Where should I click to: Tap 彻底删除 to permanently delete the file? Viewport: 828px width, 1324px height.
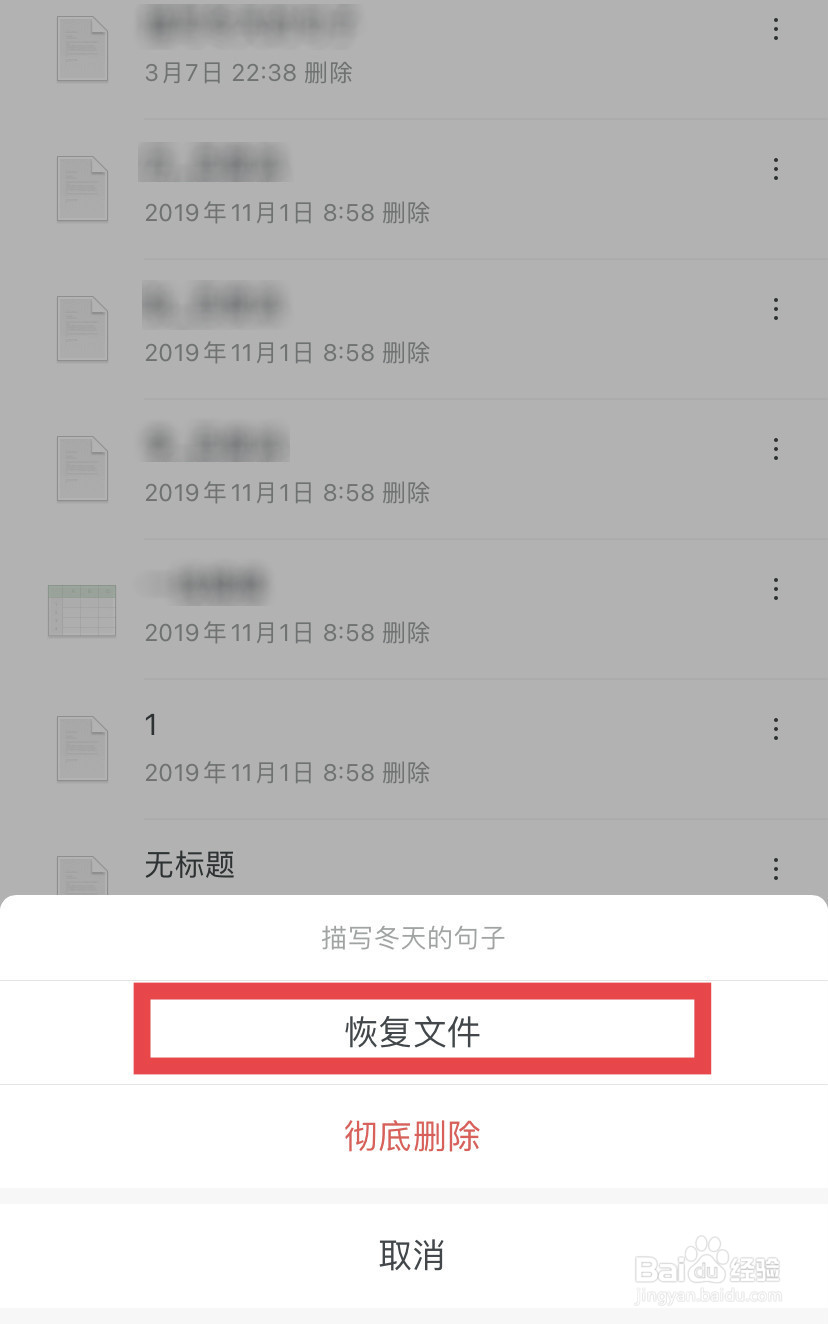[414, 1137]
